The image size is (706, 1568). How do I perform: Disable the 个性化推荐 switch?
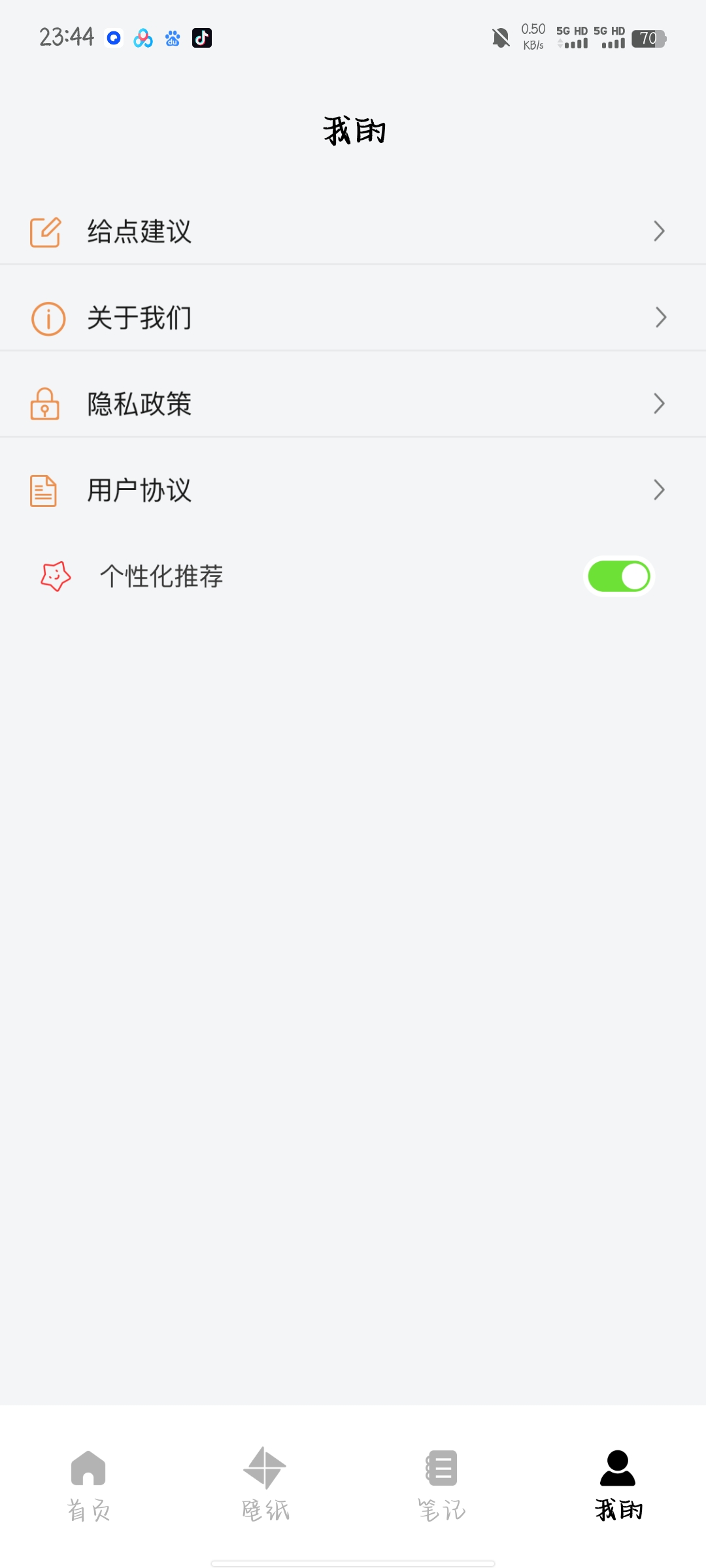(618, 576)
